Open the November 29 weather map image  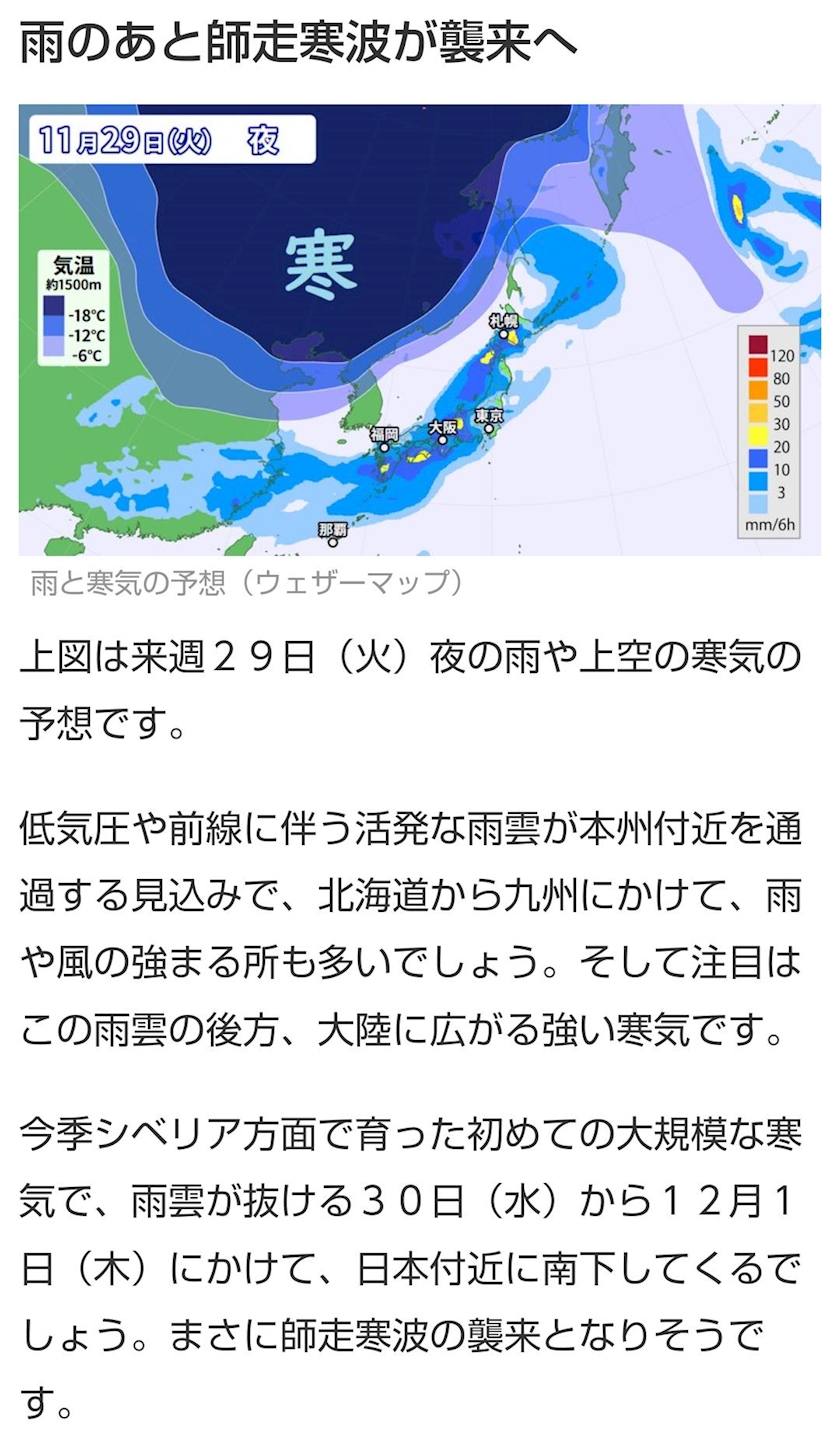click(x=420, y=330)
